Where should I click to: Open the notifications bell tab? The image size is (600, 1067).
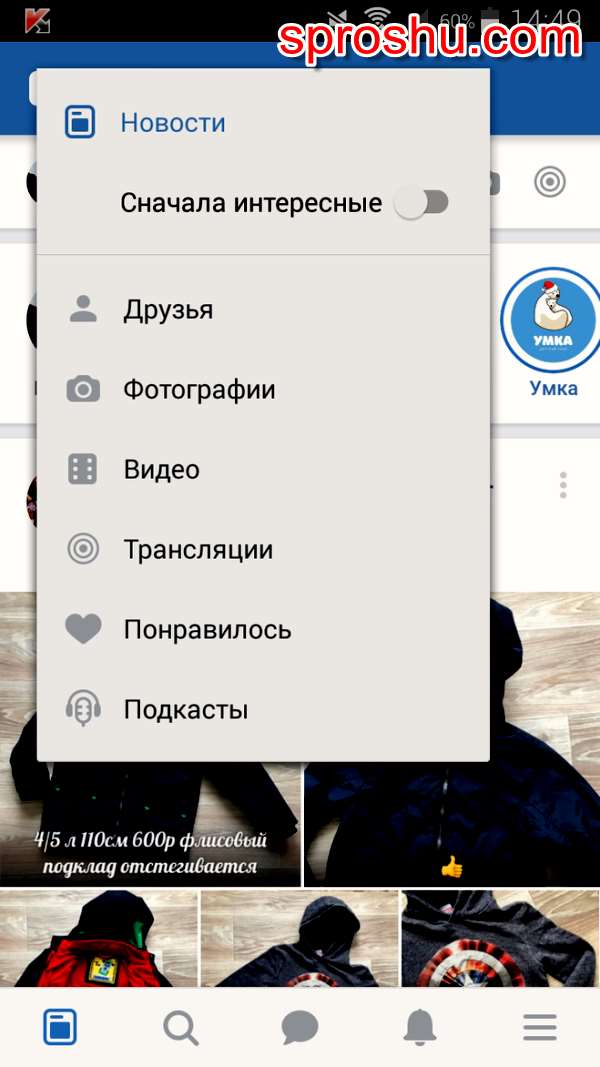pyautogui.click(x=420, y=1027)
